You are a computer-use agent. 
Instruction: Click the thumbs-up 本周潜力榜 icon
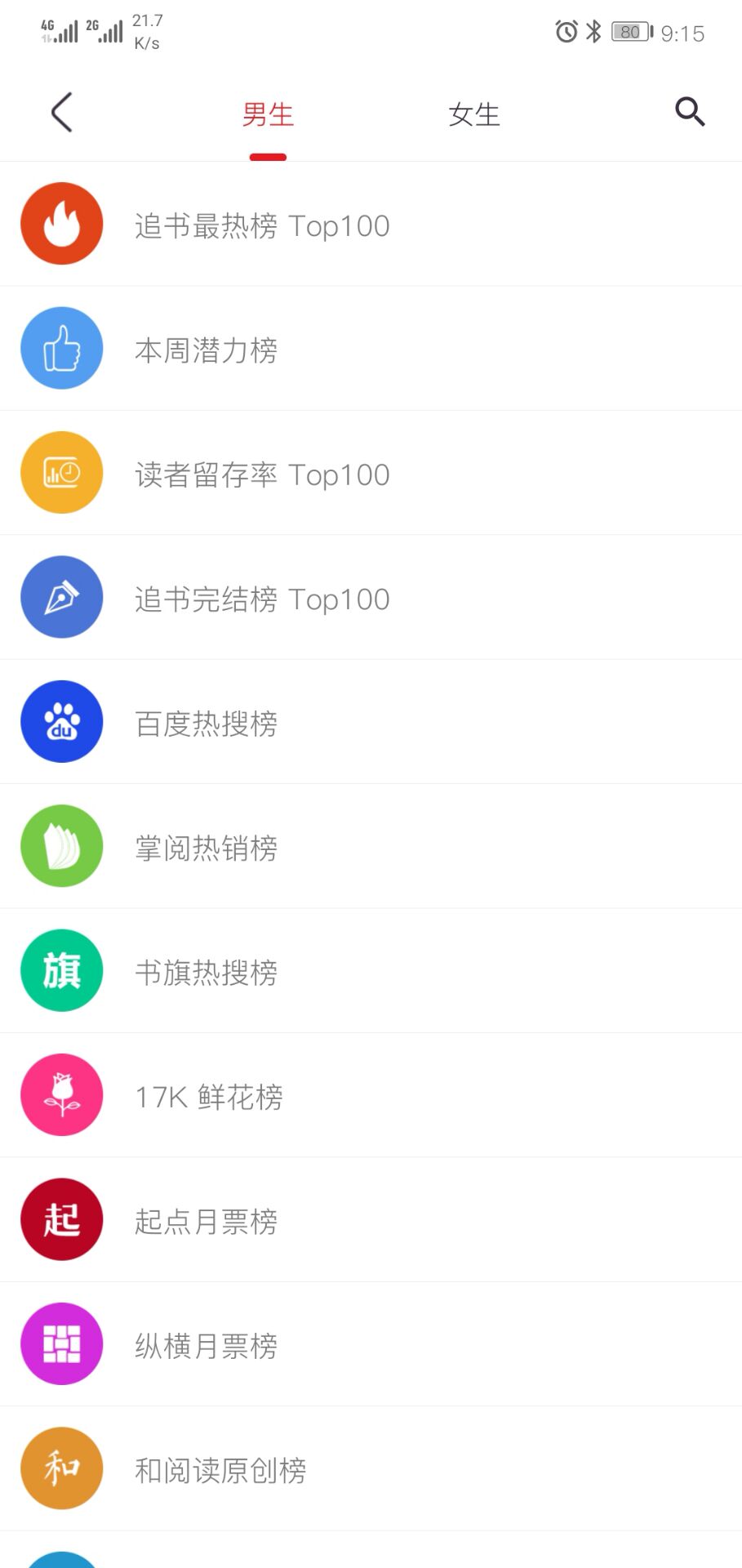(61, 348)
